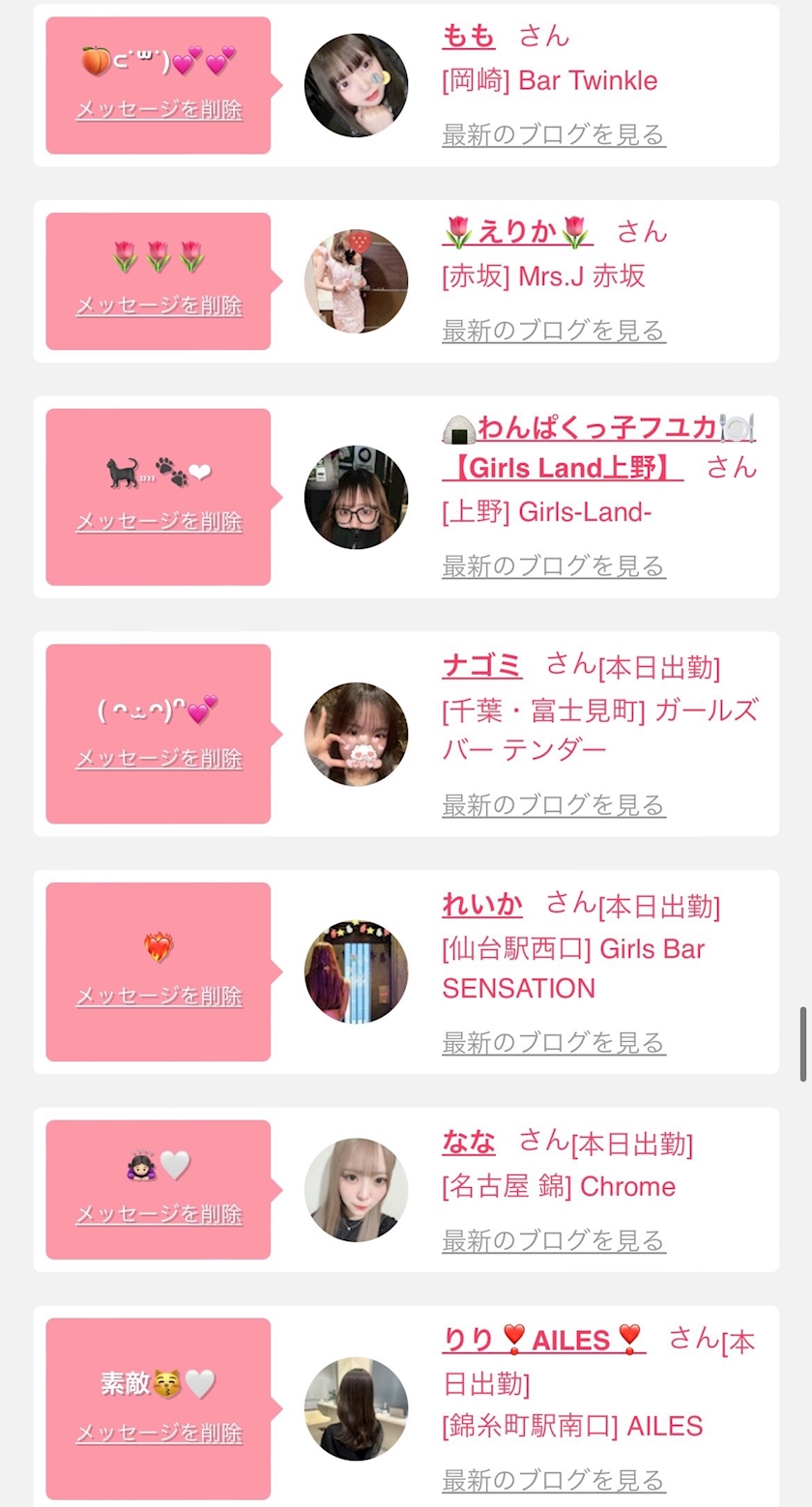View もも's latest blog

click(x=554, y=134)
